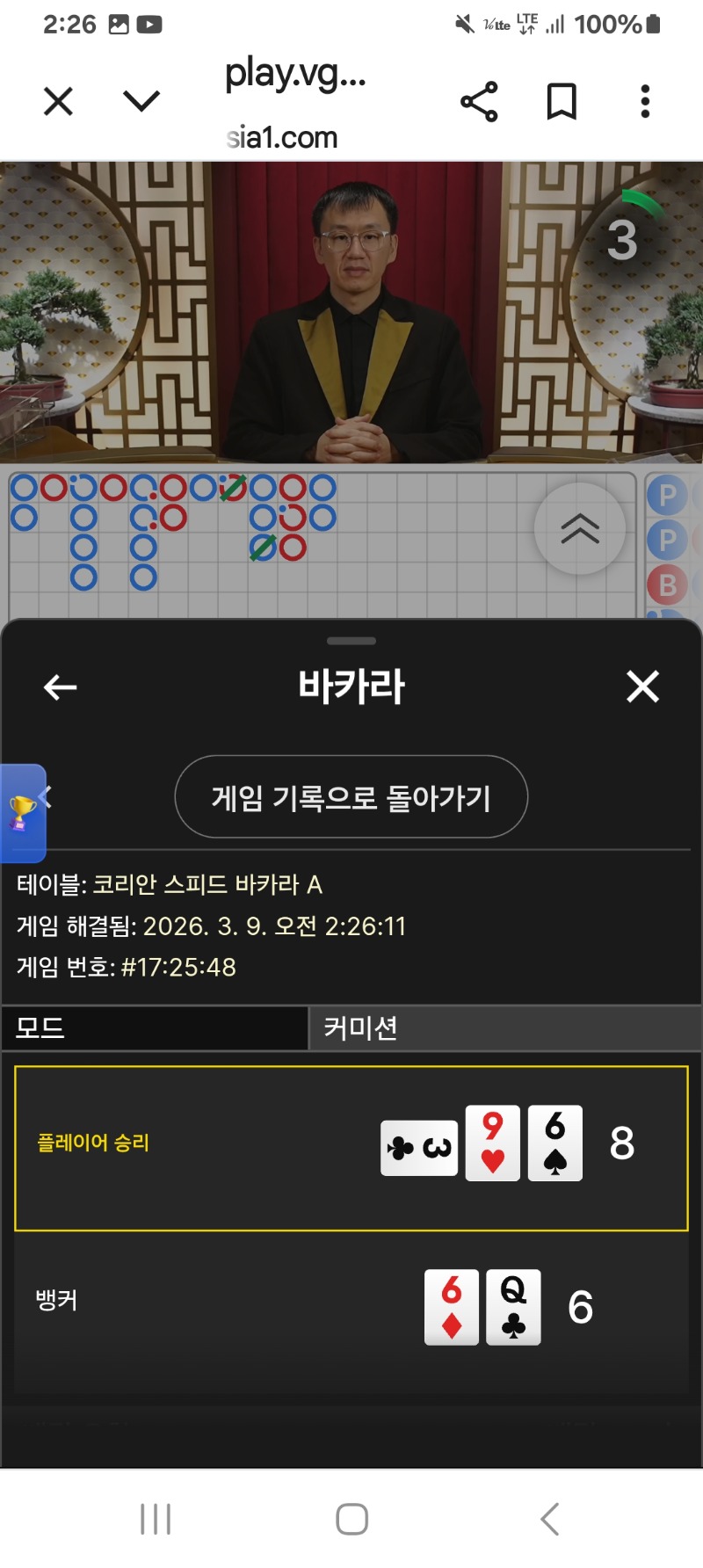Tap 게임 기록으로 돌아가기 button
This screenshot has height=1568, width=703.
[351, 797]
